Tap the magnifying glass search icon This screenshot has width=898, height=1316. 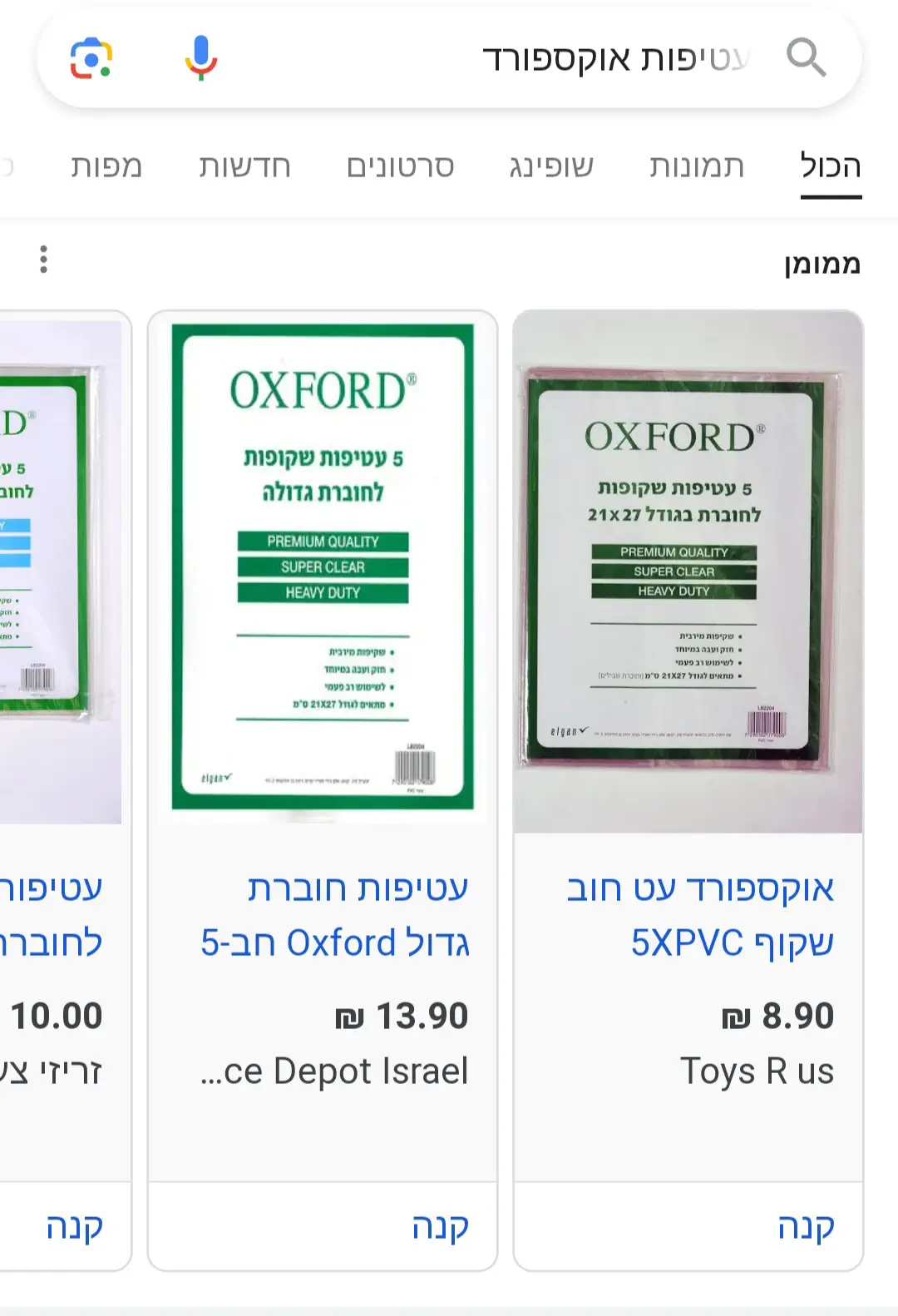click(x=806, y=58)
